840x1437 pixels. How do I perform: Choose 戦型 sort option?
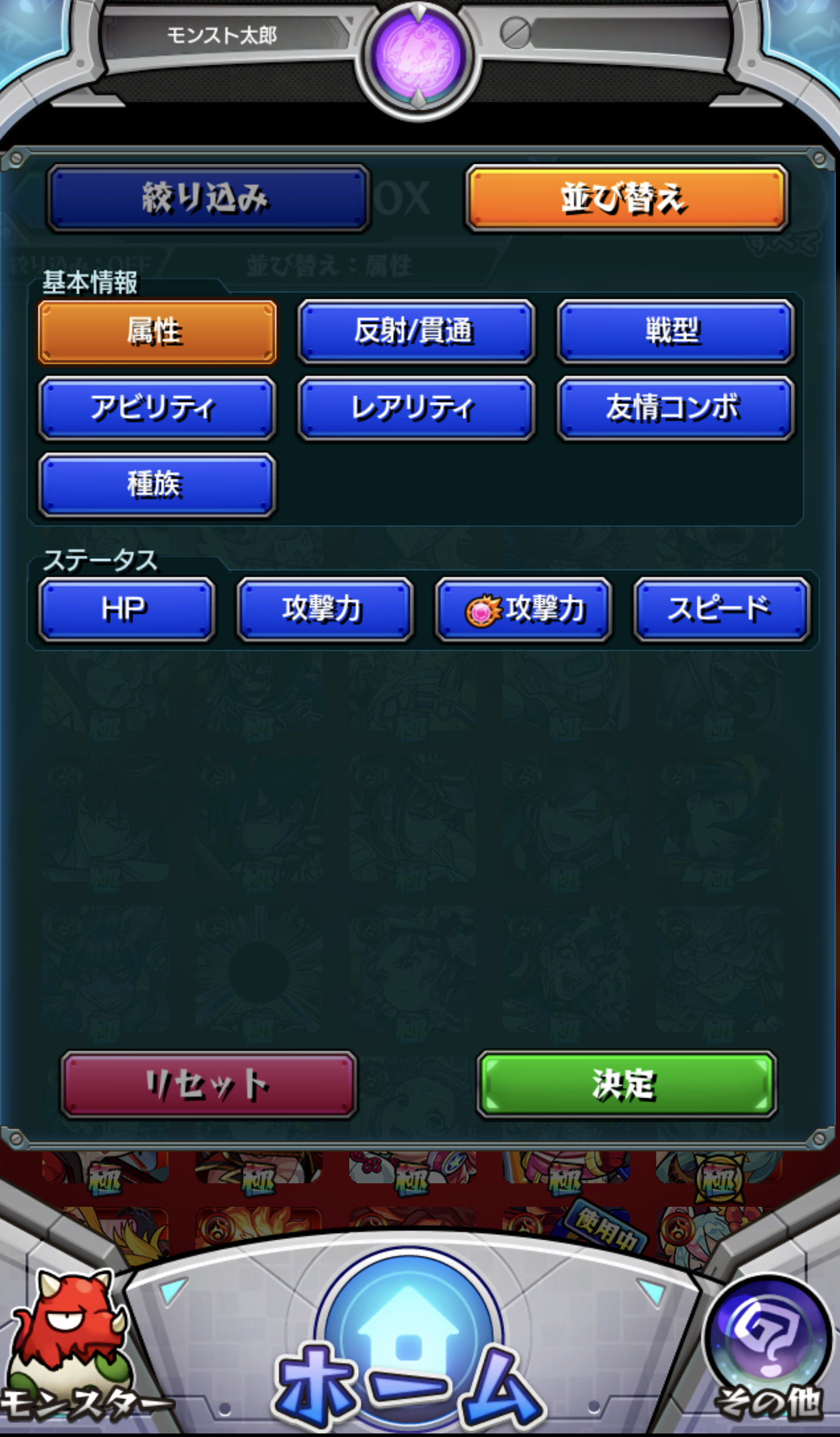pos(675,331)
